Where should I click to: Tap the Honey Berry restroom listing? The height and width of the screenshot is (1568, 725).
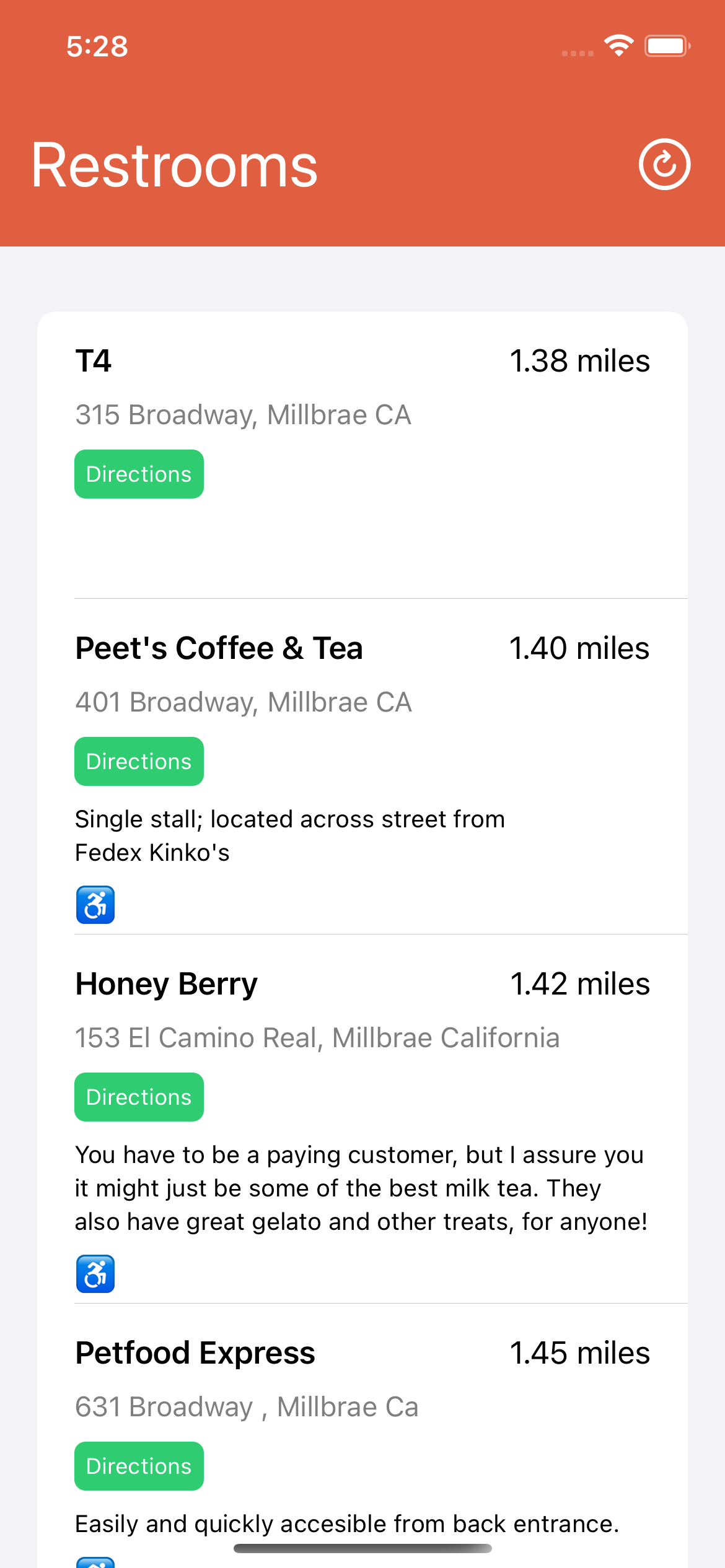tap(166, 983)
